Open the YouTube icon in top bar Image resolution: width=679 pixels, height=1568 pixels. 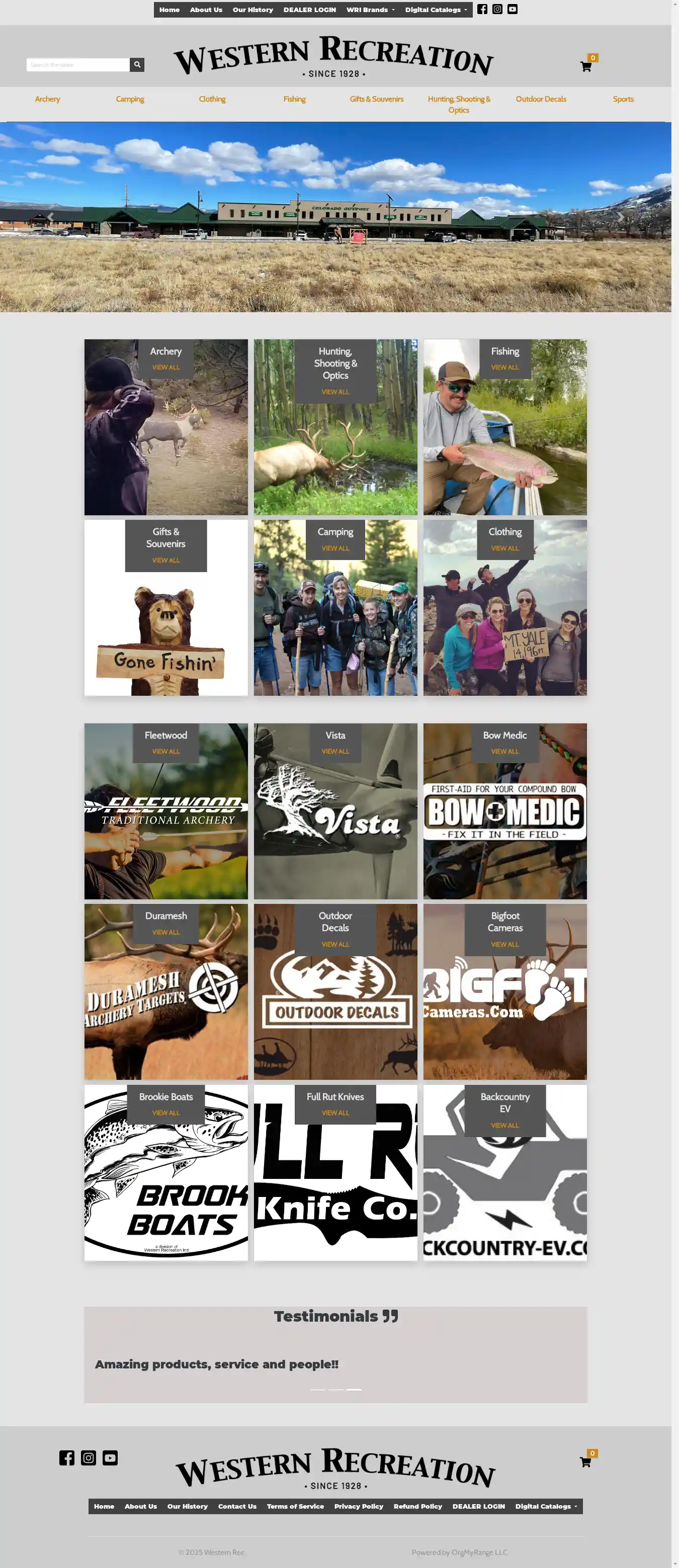tap(513, 9)
